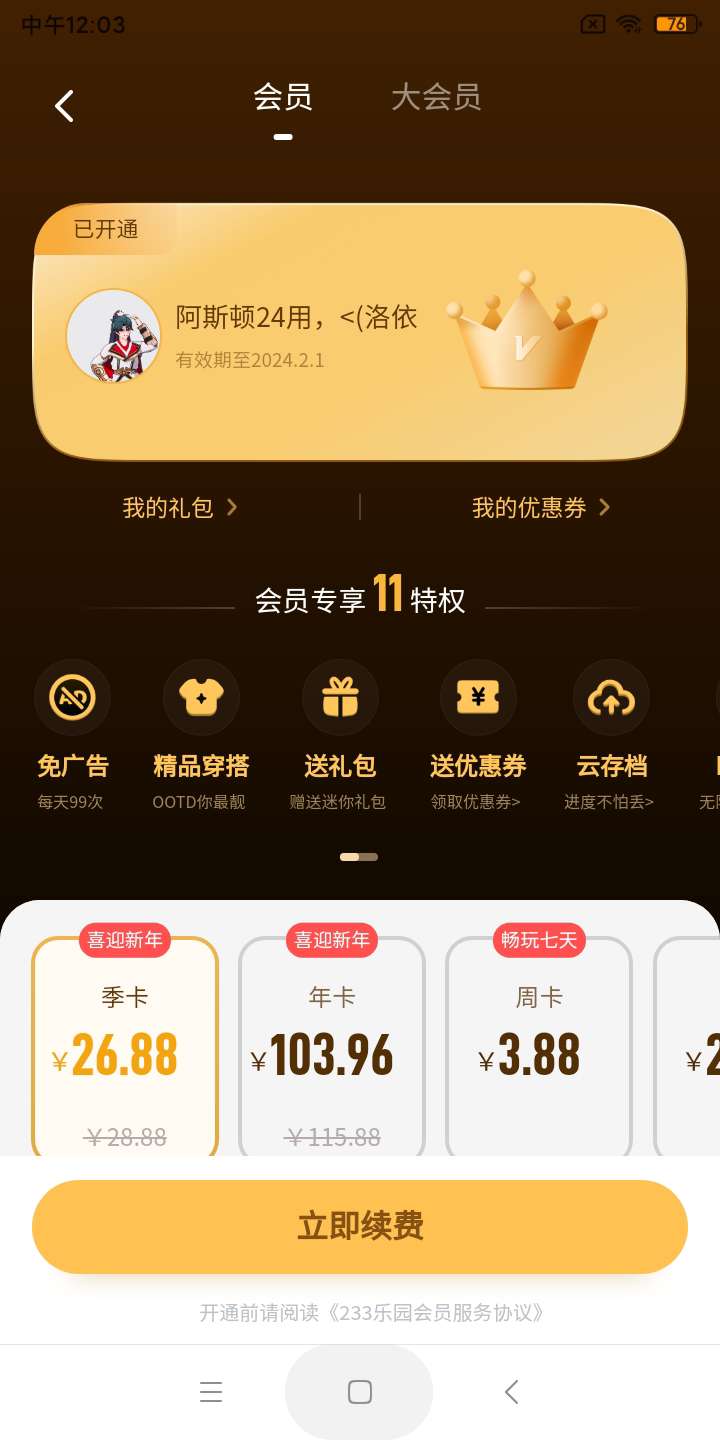Tap the 免广告 privilege icon
Screen dimensions: 720x1440
coord(72,697)
